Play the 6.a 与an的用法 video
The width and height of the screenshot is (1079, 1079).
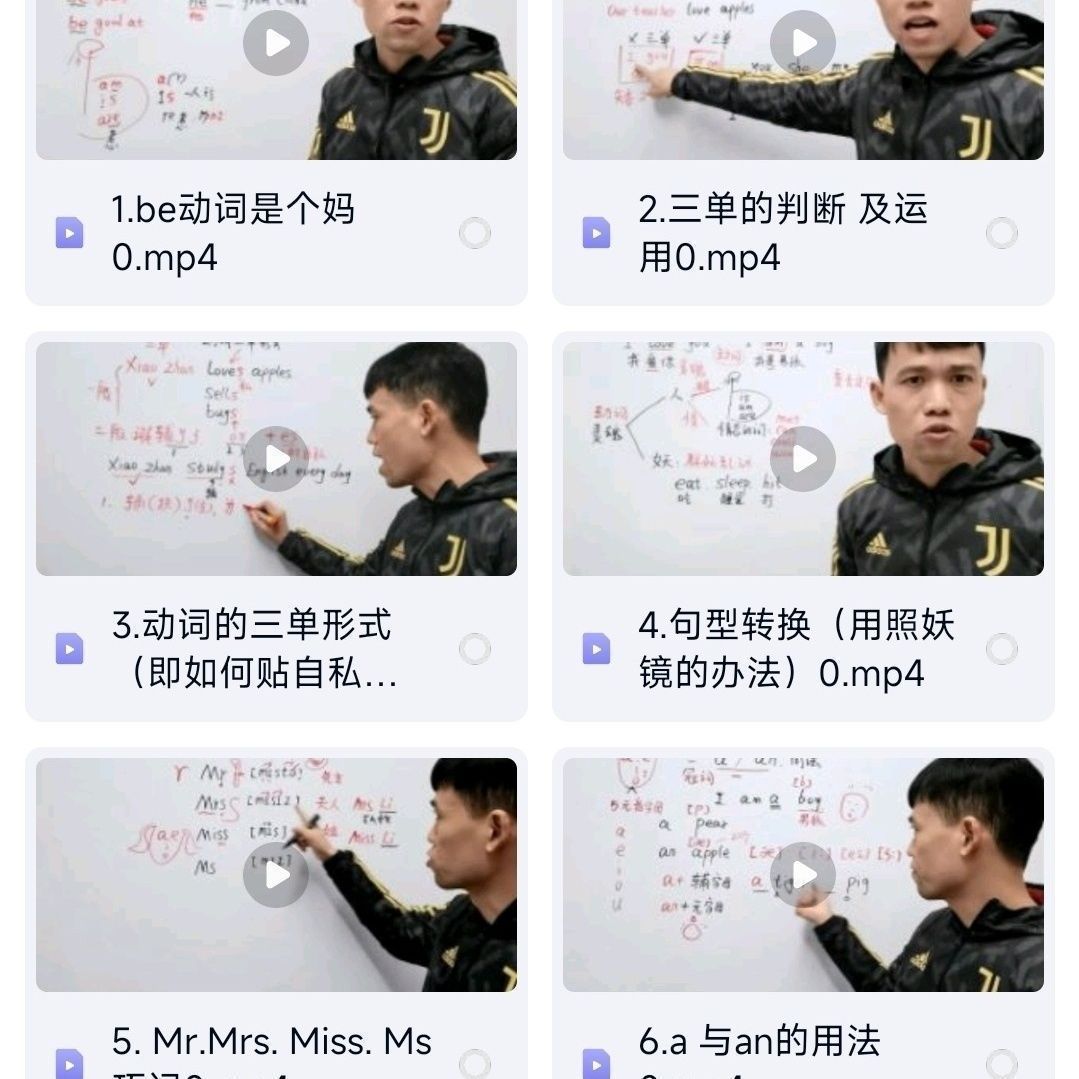[802, 875]
